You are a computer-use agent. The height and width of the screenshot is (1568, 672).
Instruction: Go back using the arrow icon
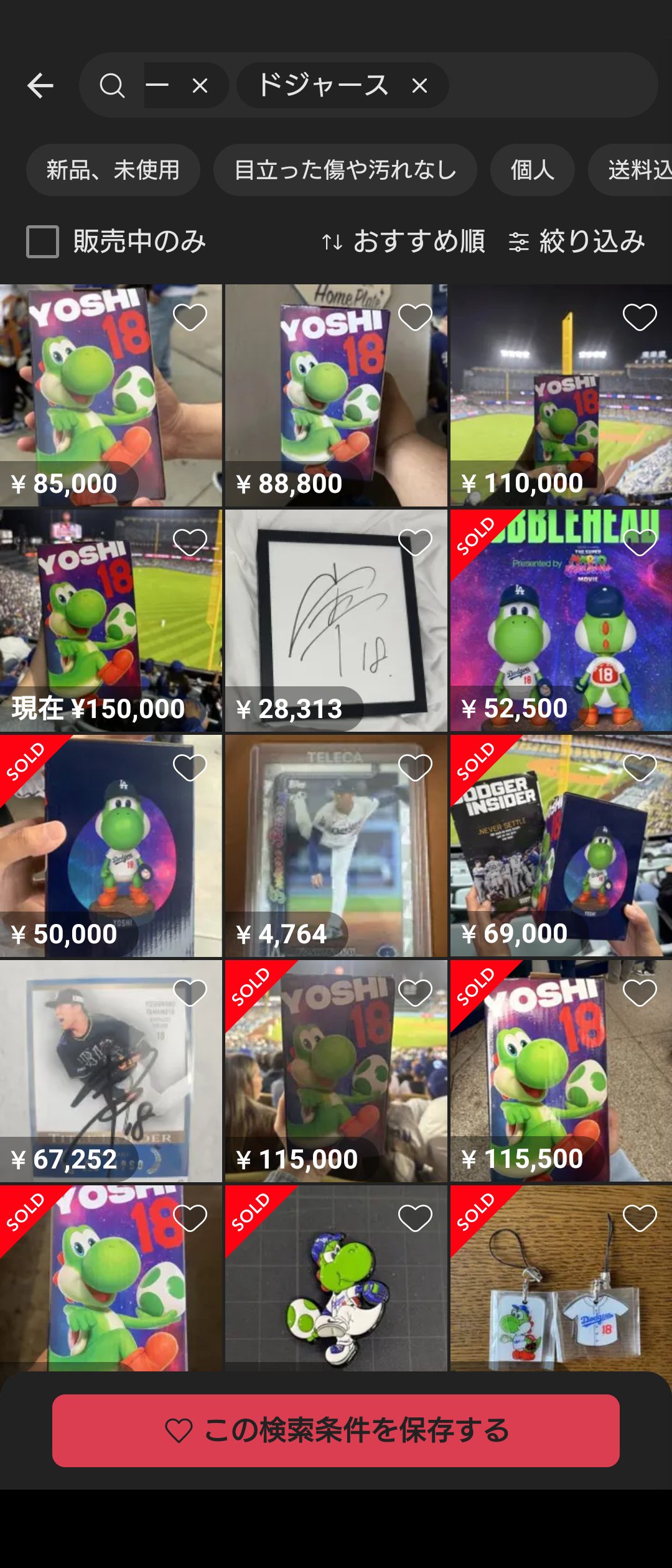coord(40,85)
